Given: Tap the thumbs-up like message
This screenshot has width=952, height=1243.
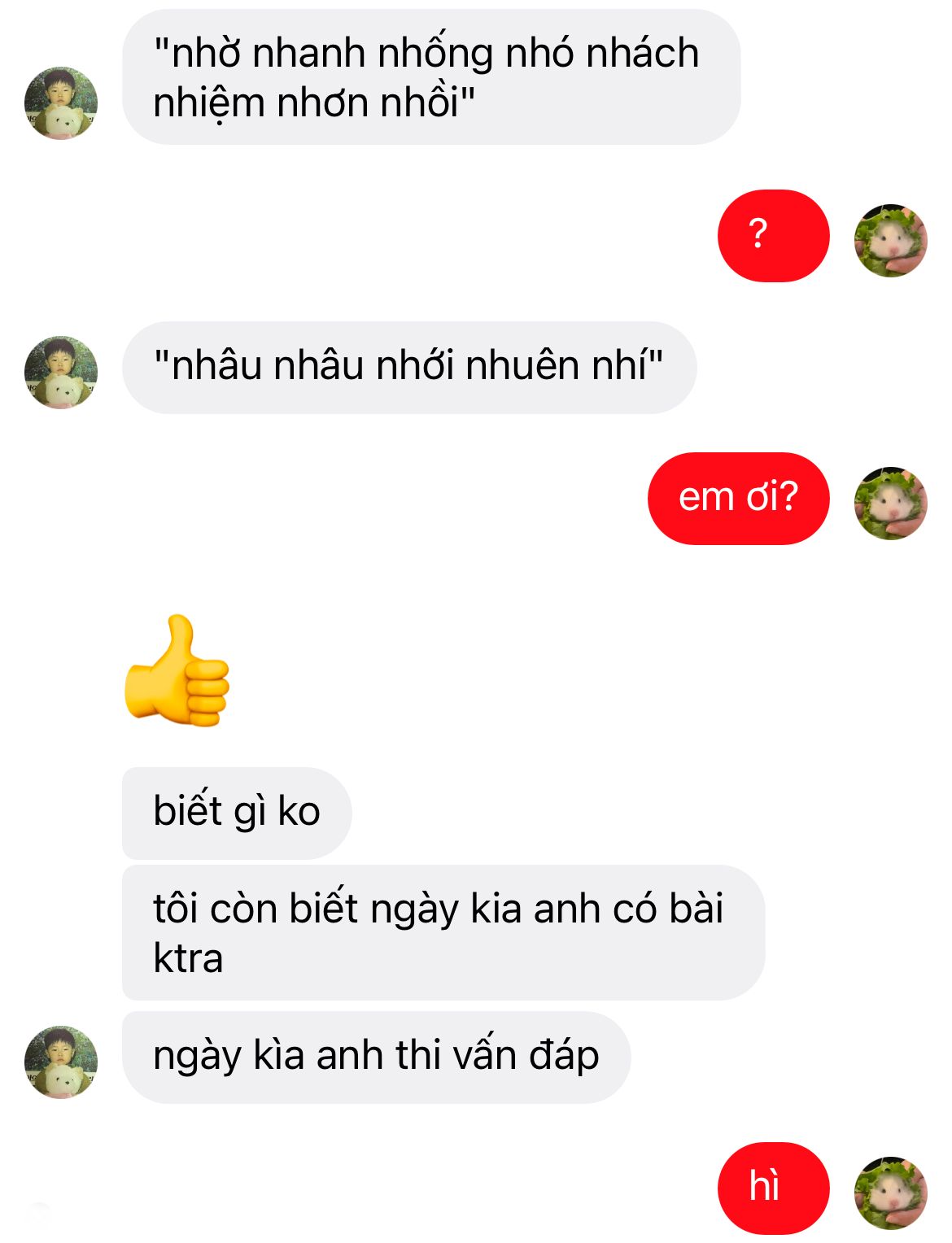Looking at the screenshot, I should tap(177, 670).
